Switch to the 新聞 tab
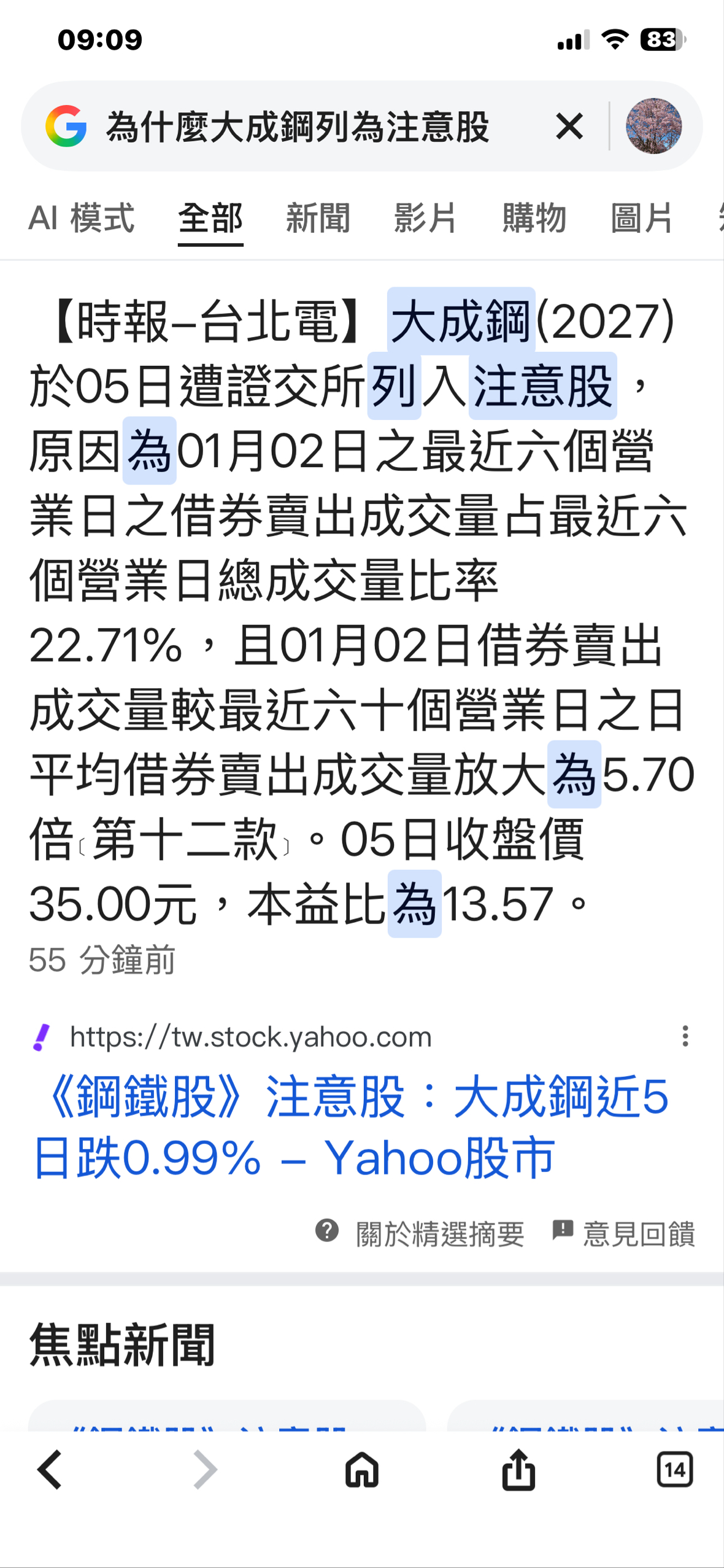 tap(318, 218)
